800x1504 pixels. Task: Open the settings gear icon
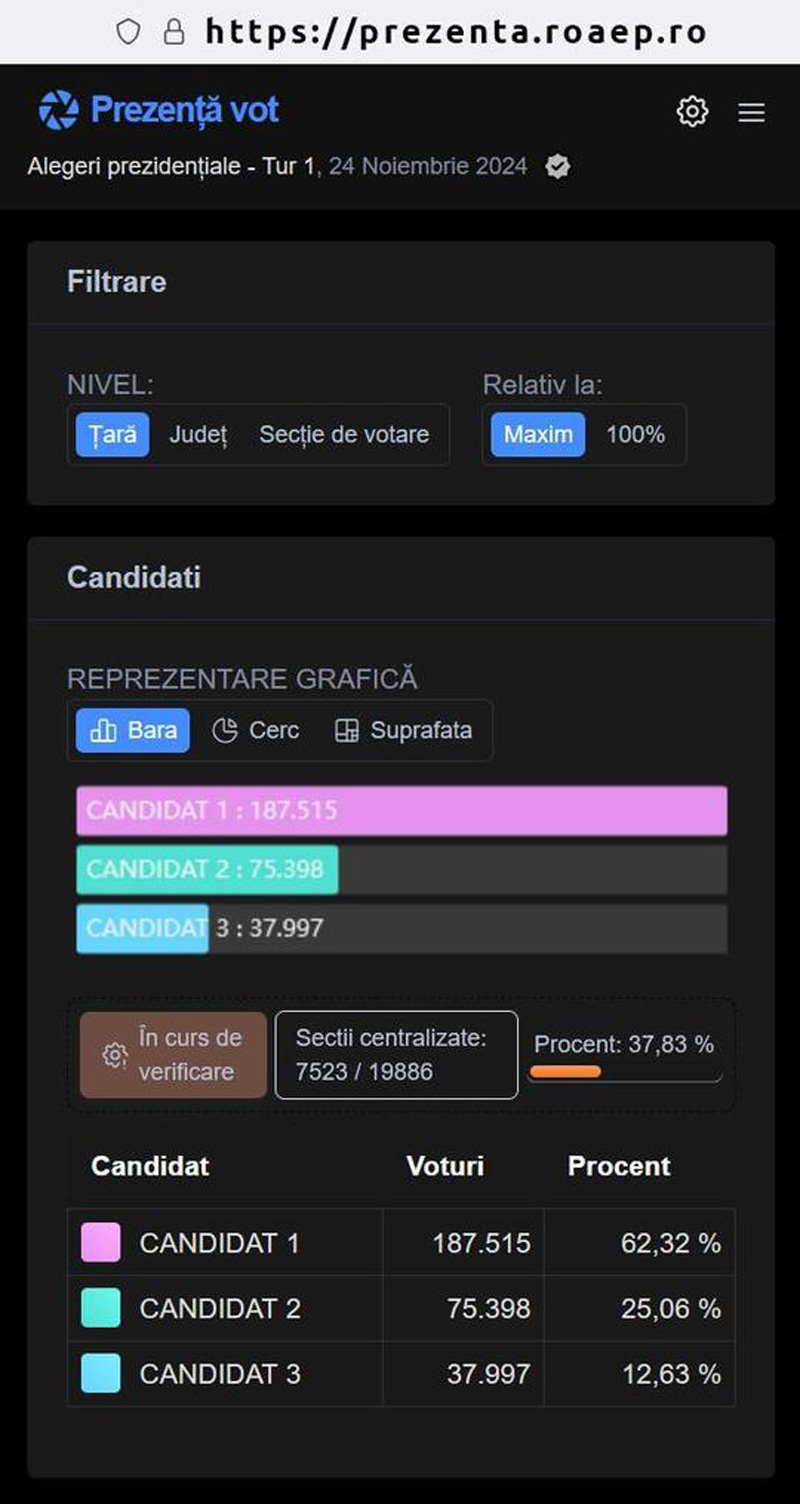pyautogui.click(x=692, y=111)
